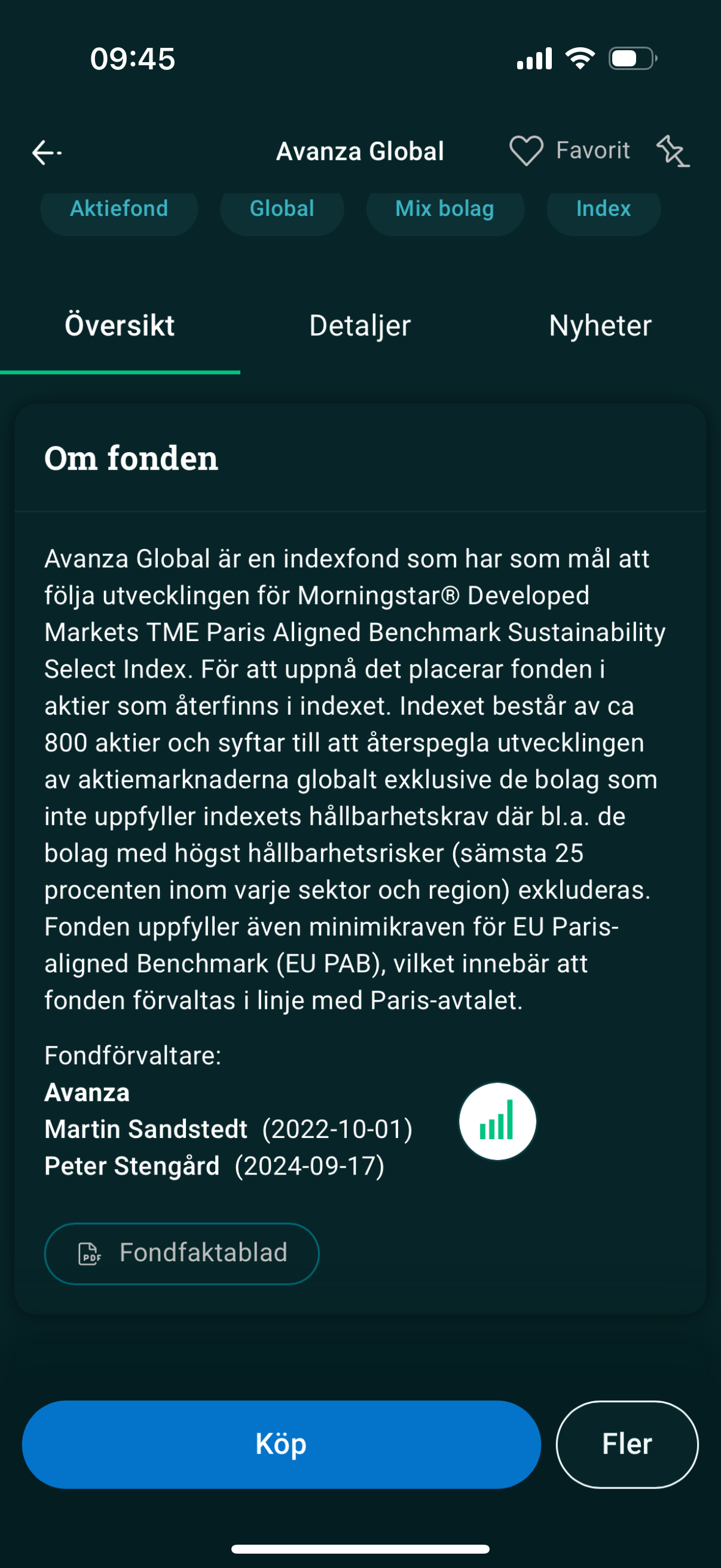
Task: Open more options with Fler
Action: 627,1444
